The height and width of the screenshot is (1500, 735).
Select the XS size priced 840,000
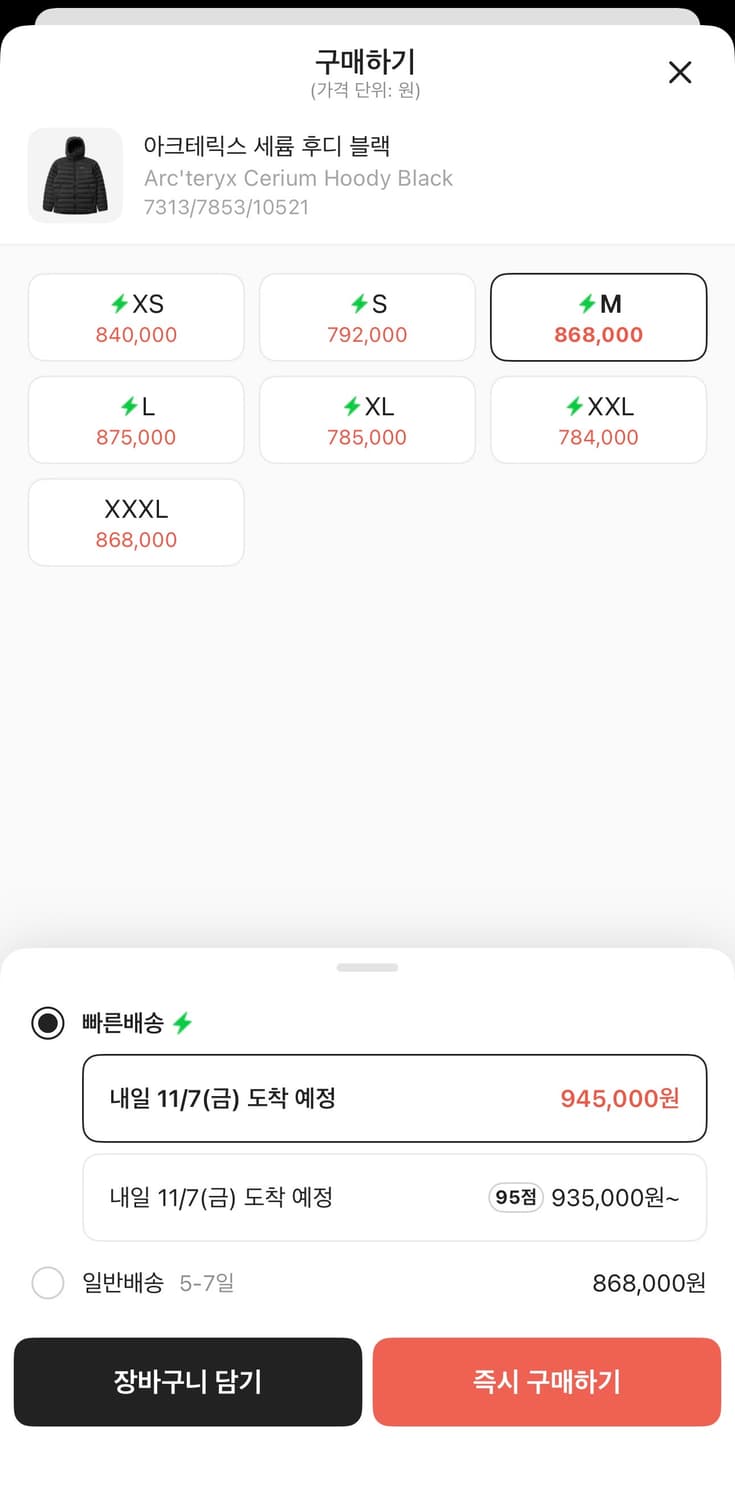tap(135, 317)
